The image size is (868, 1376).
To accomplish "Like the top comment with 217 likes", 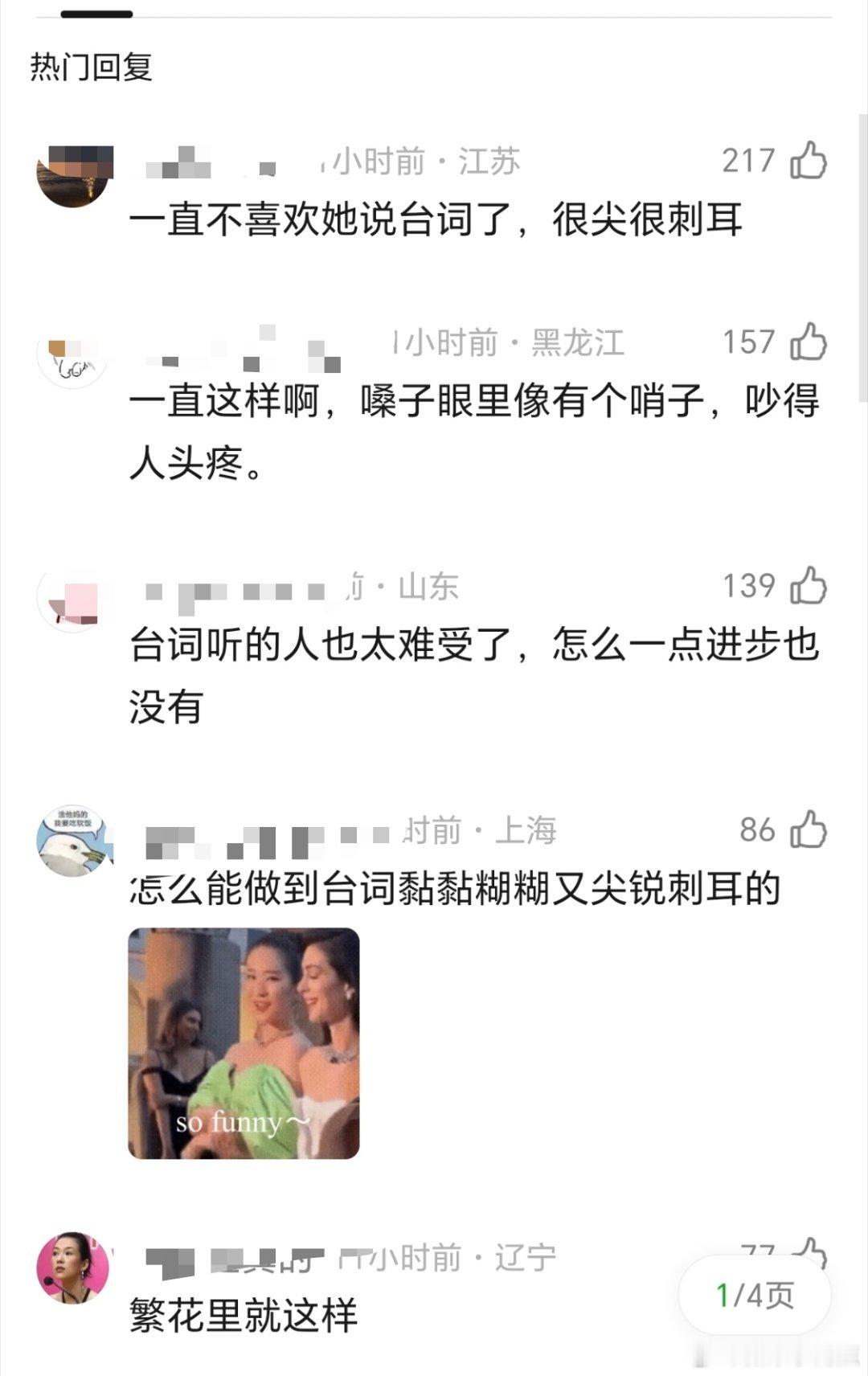I will [808, 160].
